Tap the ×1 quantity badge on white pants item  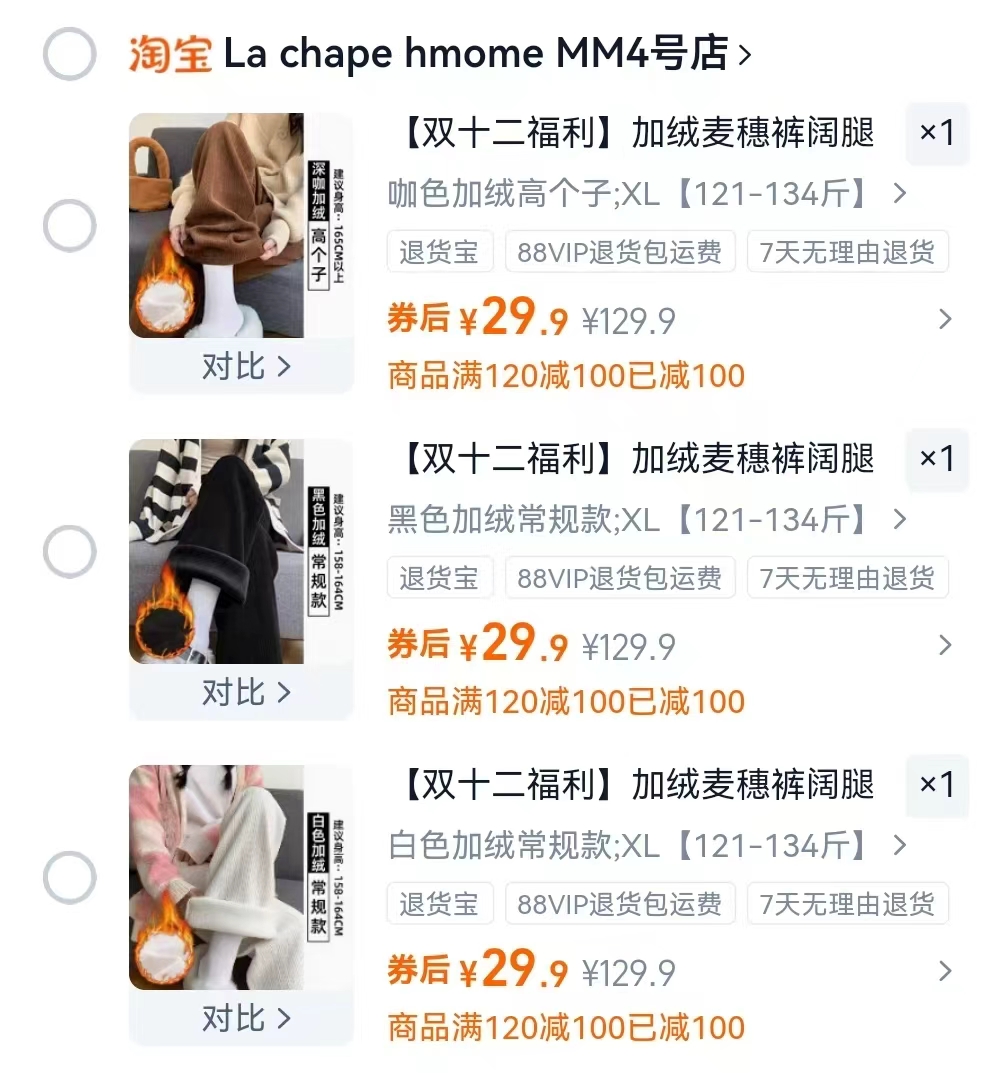pyautogui.click(x=937, y=786)
